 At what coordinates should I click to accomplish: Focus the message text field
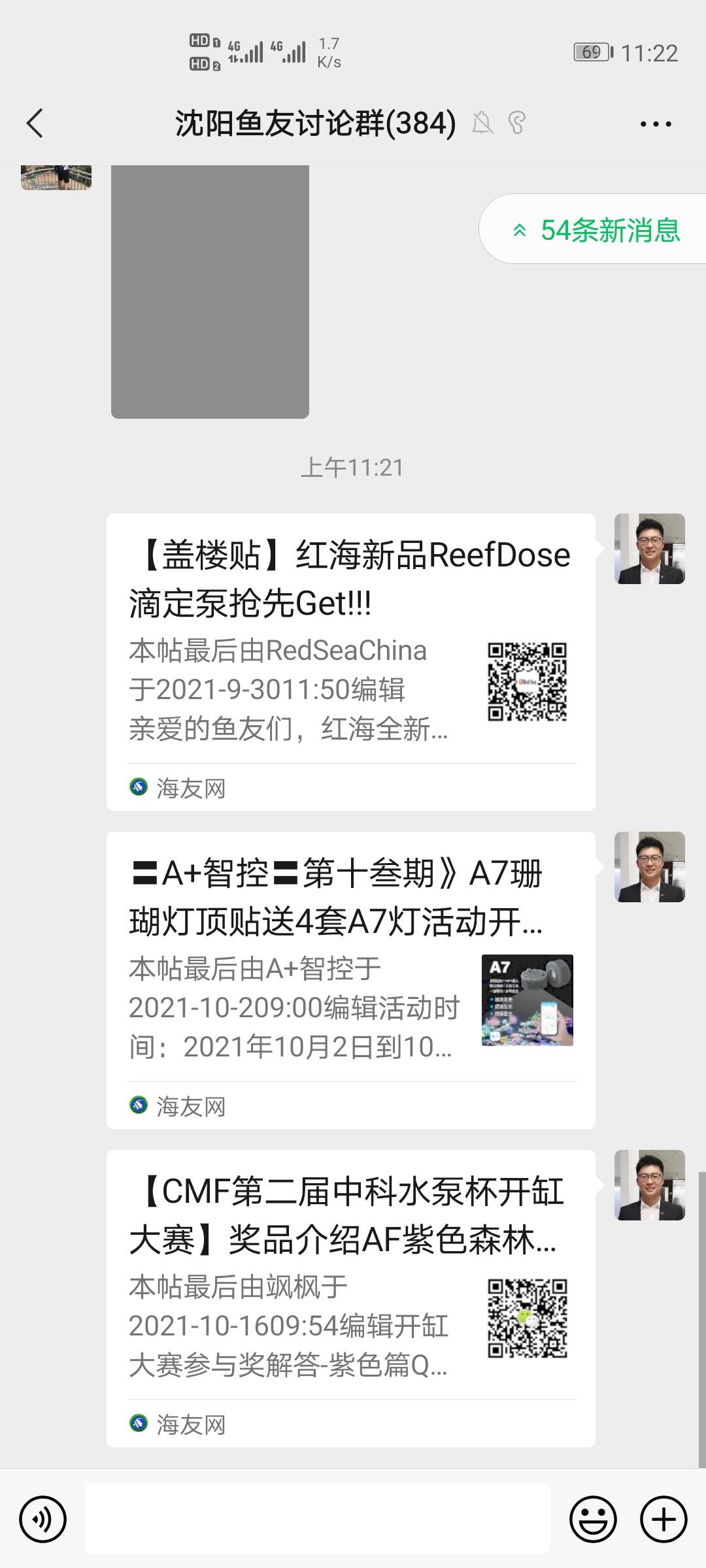point(318,1518)
